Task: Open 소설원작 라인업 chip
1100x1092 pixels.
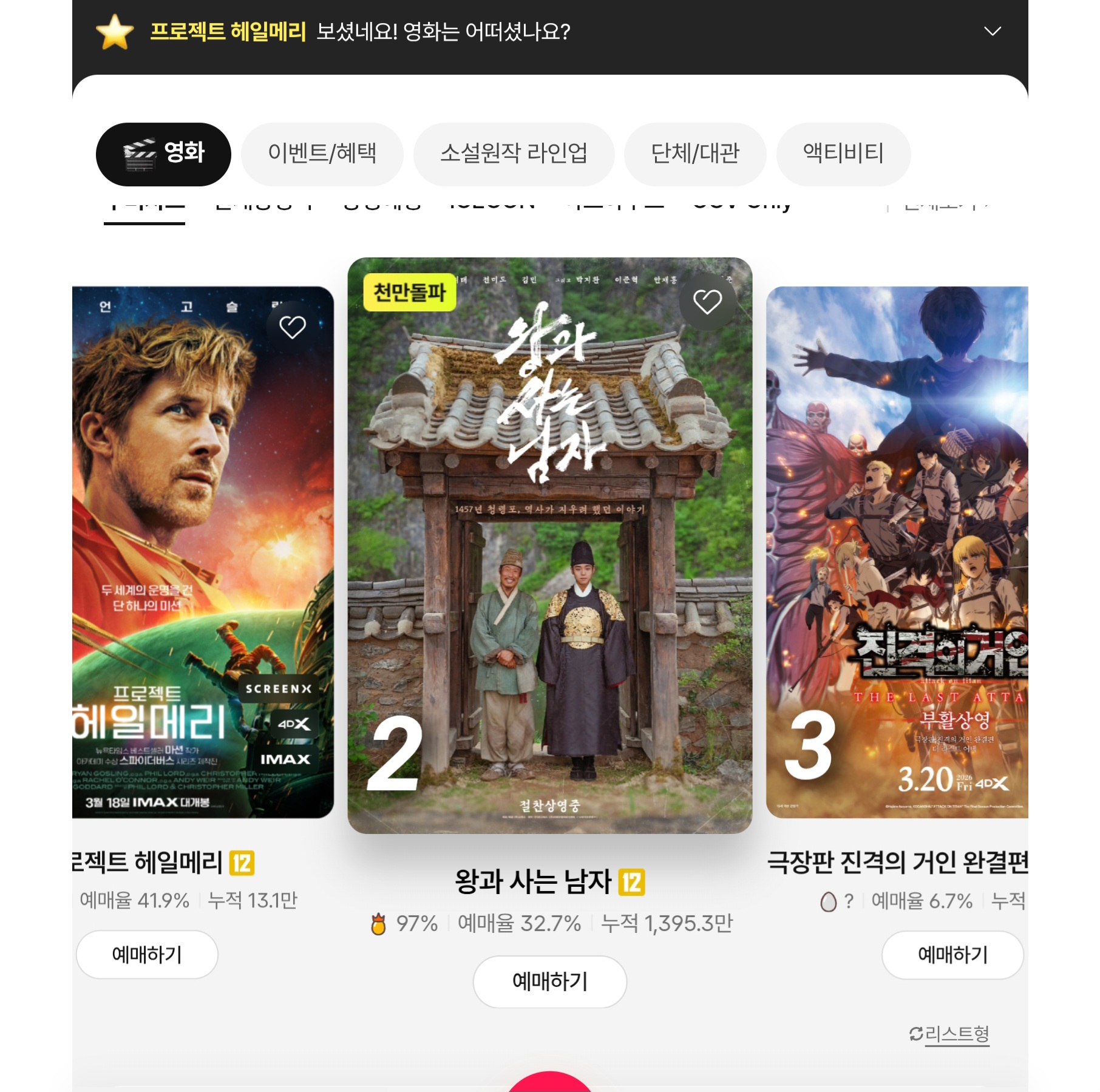Action: click(x=514, y=154)
